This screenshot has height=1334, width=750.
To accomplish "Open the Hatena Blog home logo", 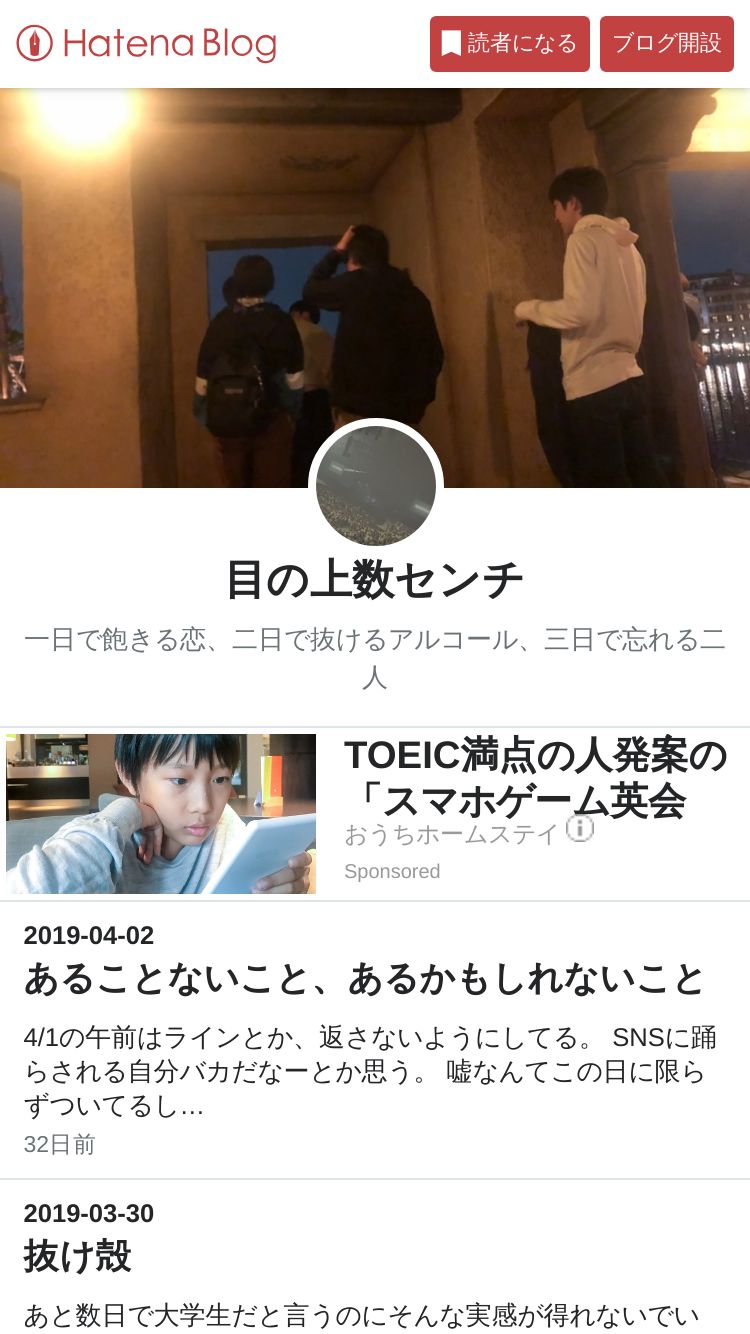I will point(146,44).
